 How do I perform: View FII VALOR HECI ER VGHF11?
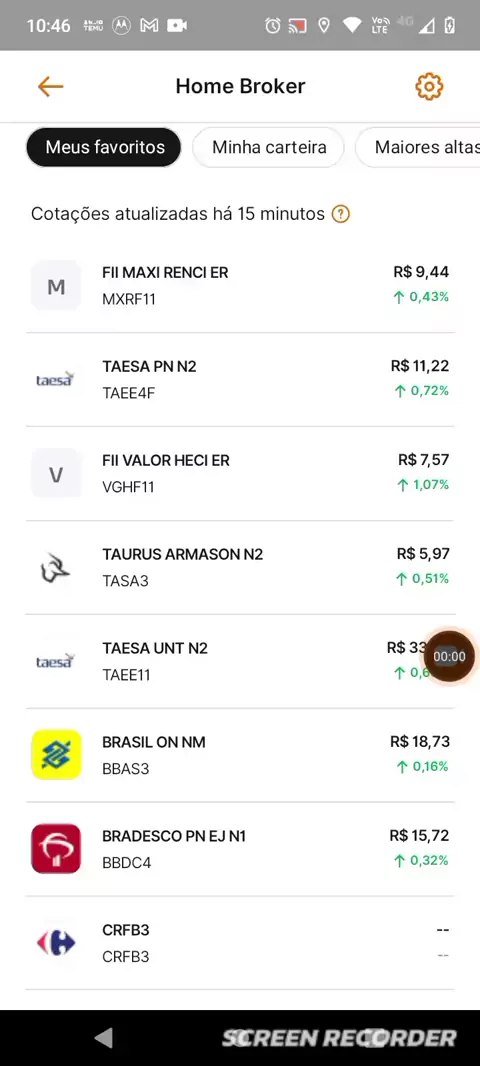[x=240, y=473]
